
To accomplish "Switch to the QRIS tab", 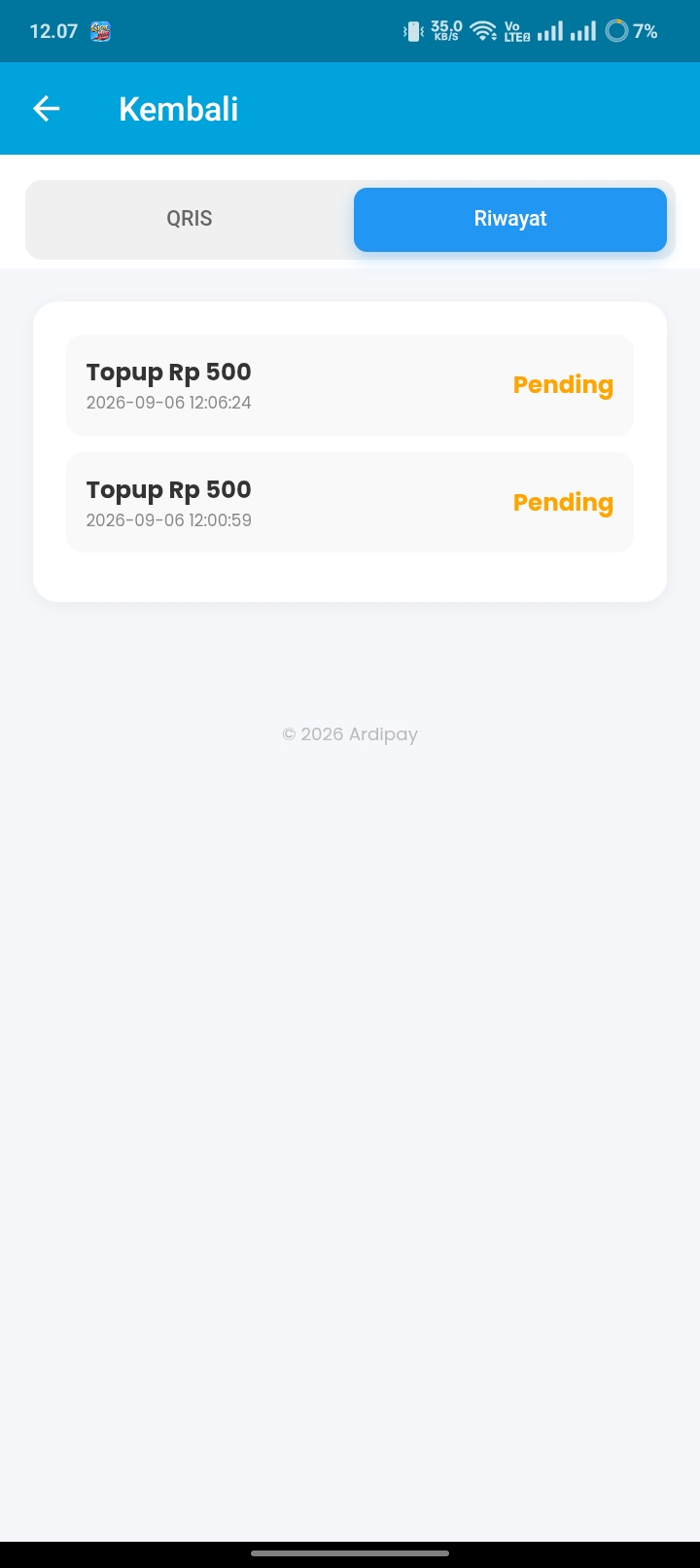I will coord(190,219).
